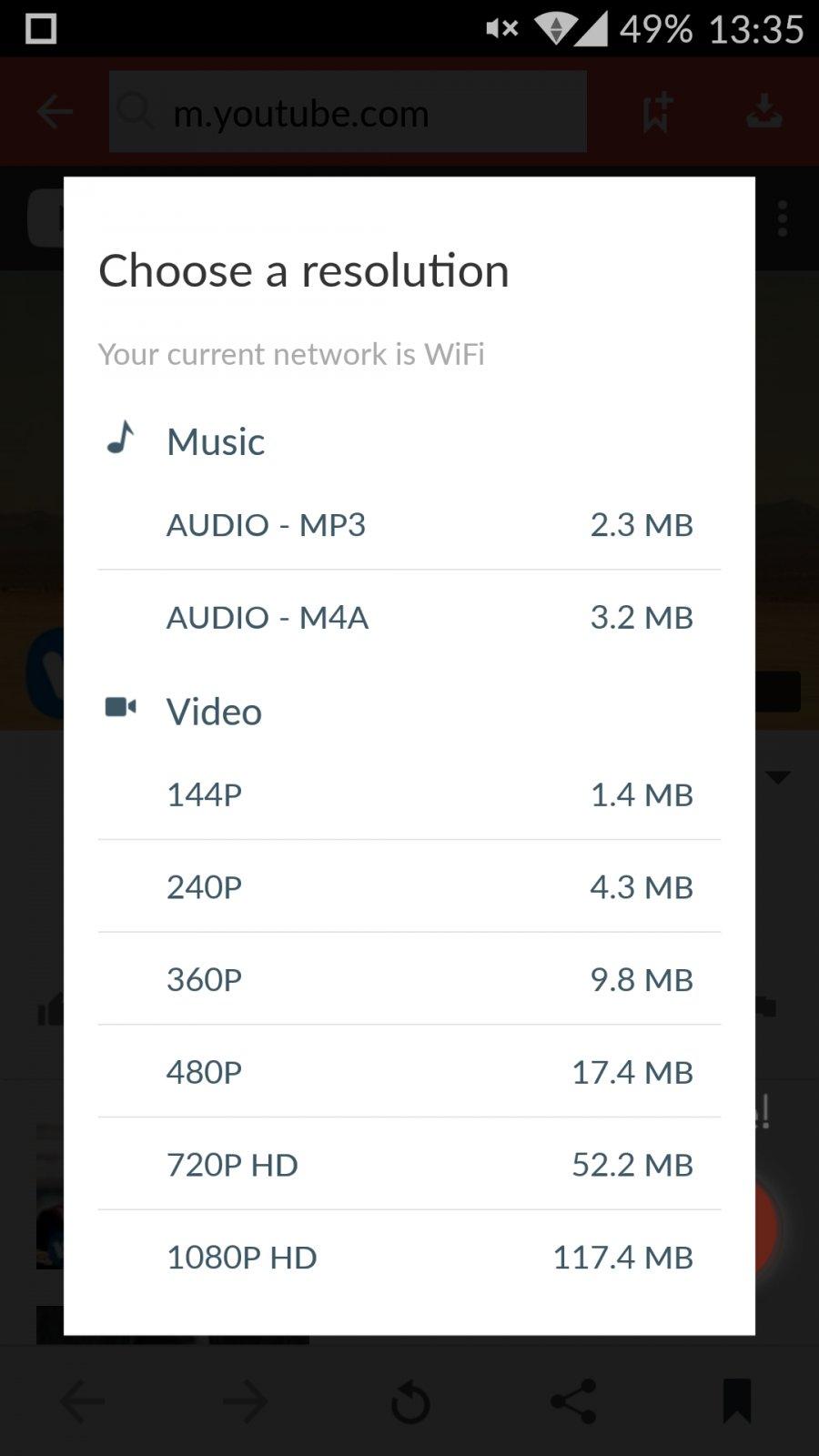Image resolution: width=819 pixels, height=1456 pixels.
Task: Tap the back arrow next to the address bar
Action: click(55, 111)
